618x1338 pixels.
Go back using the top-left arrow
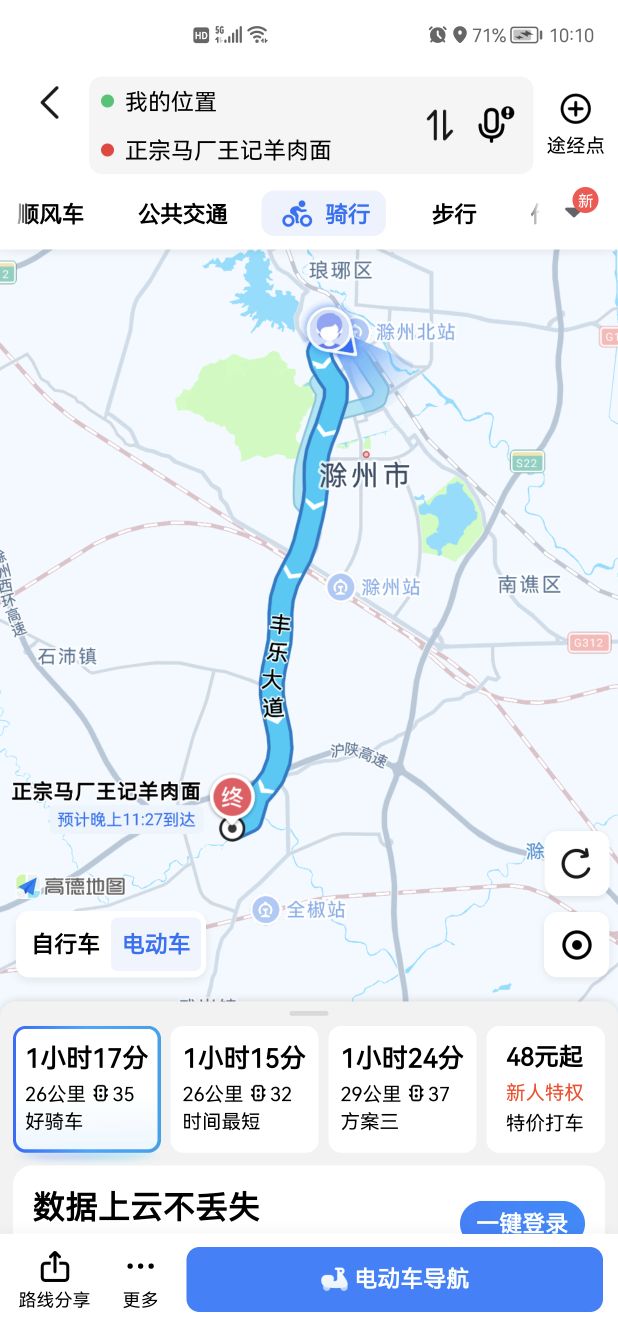coord(49,102)
